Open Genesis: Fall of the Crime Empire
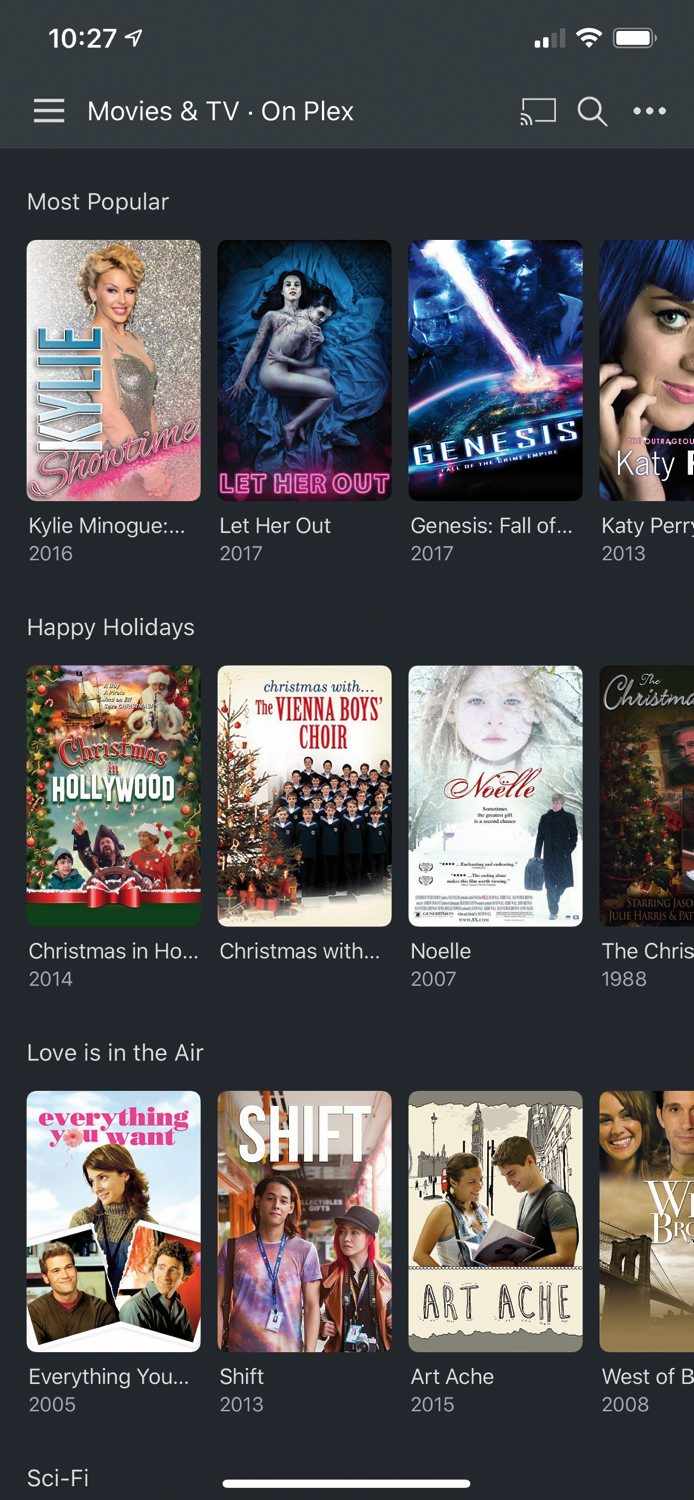Image resolution: width=694 pixels, height=1500 pixels. pos(495,370)
